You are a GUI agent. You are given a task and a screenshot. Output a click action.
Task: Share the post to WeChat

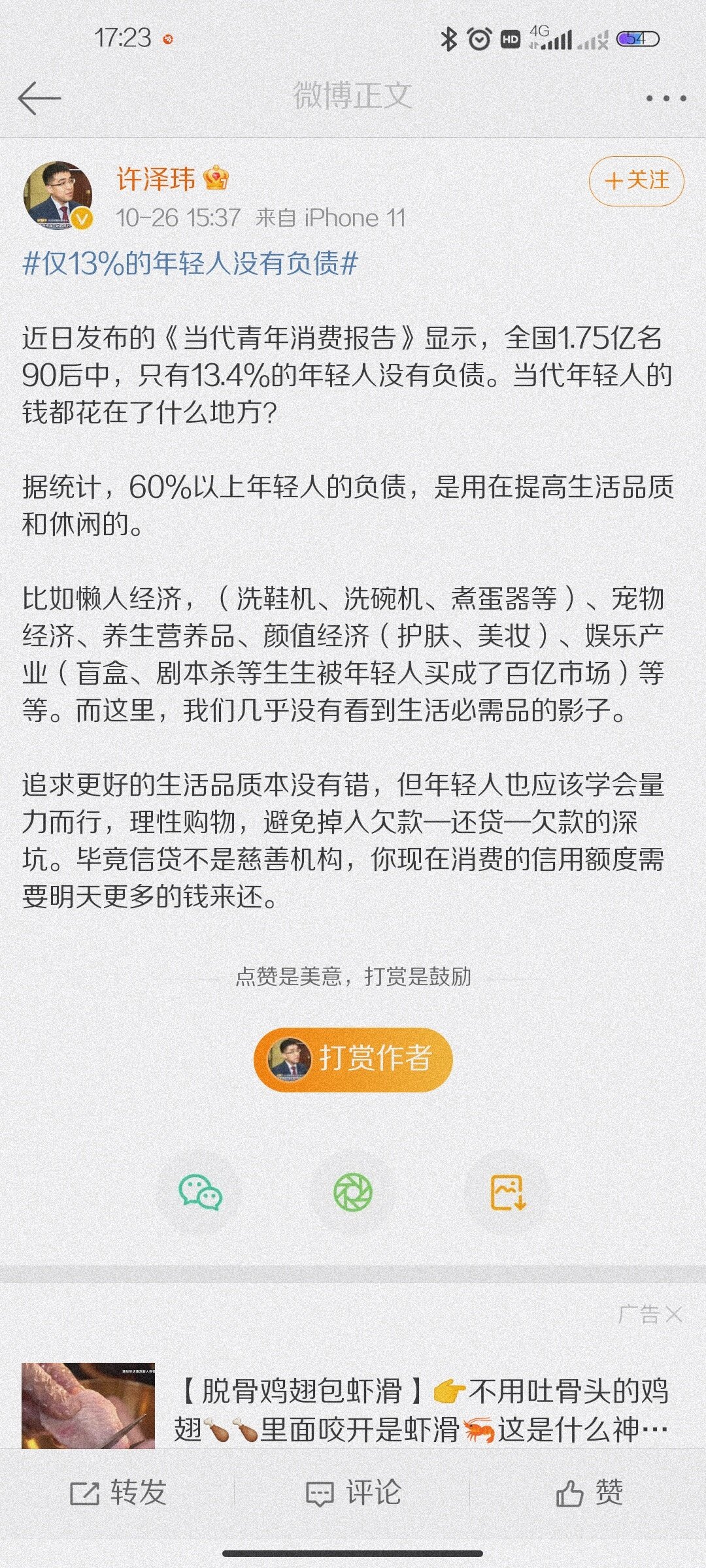[201, 1192]
